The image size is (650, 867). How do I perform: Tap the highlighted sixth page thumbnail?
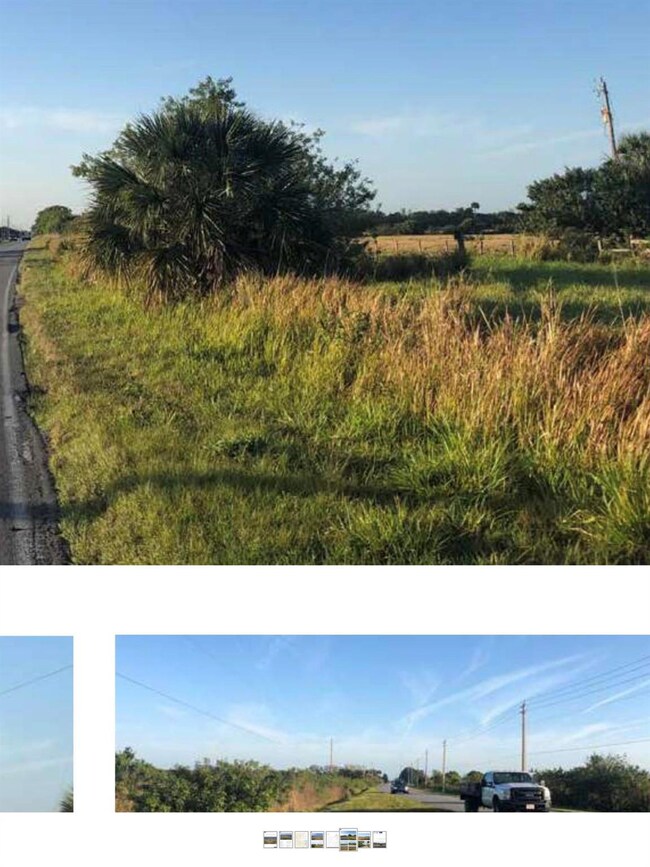pyautogui.click(x=348, y=840)
